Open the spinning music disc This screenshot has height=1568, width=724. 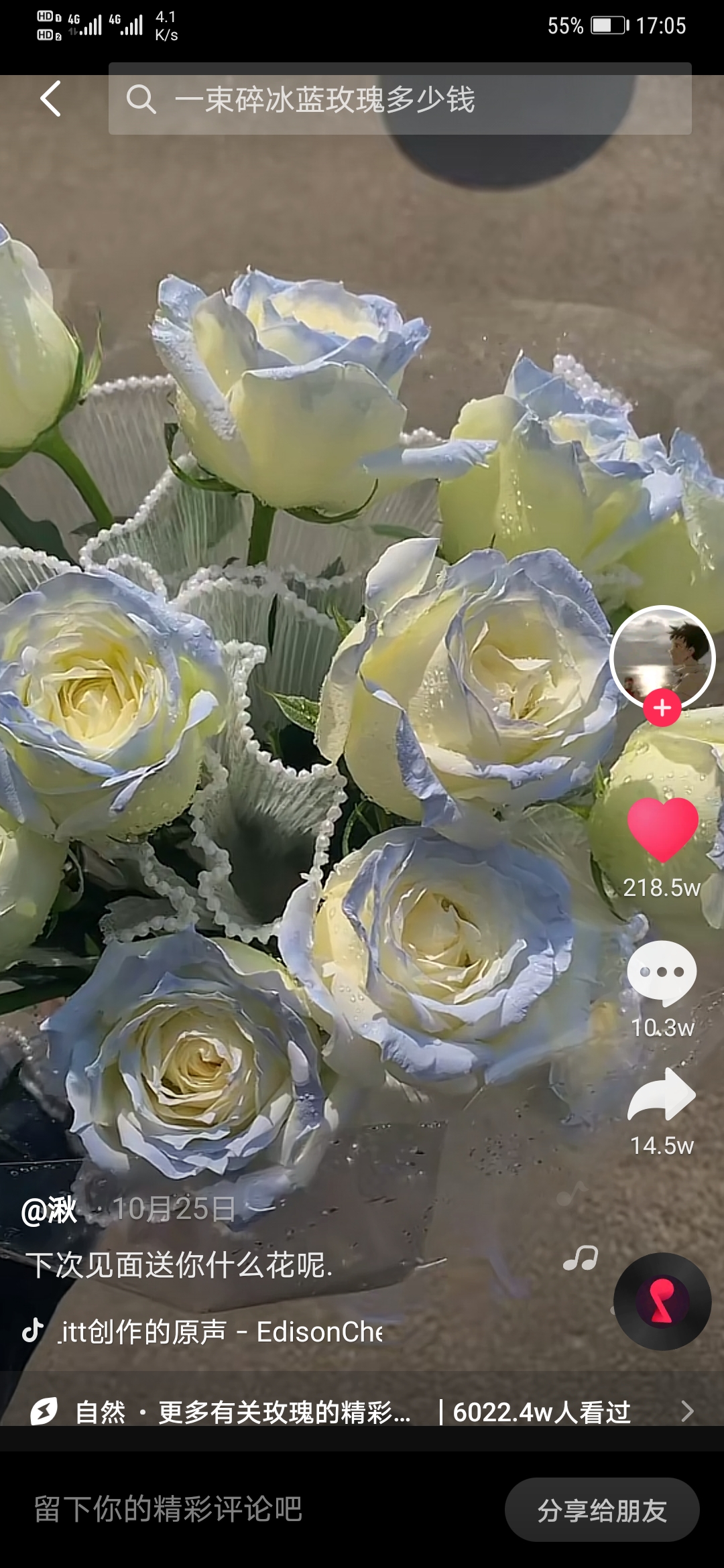(x=662, y=1301)
